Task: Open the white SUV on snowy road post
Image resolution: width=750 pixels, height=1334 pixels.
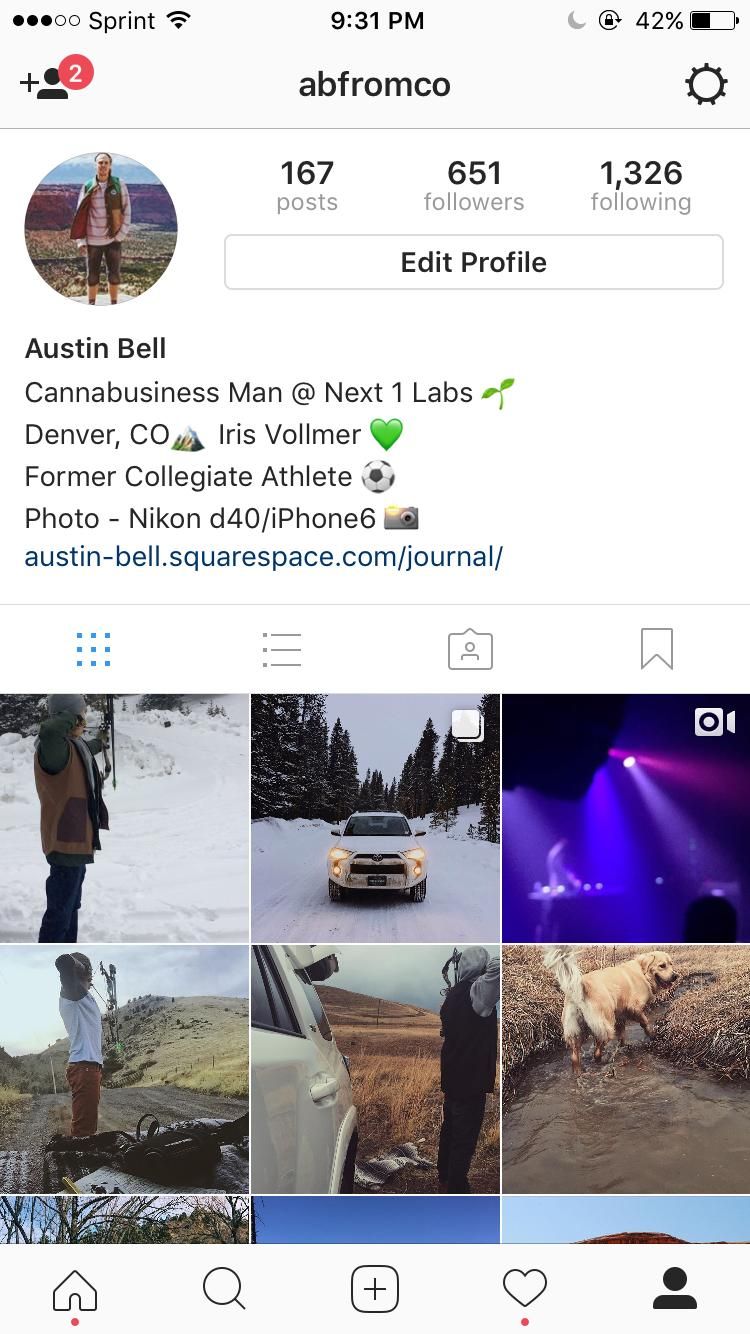Action: coord(375,818)
